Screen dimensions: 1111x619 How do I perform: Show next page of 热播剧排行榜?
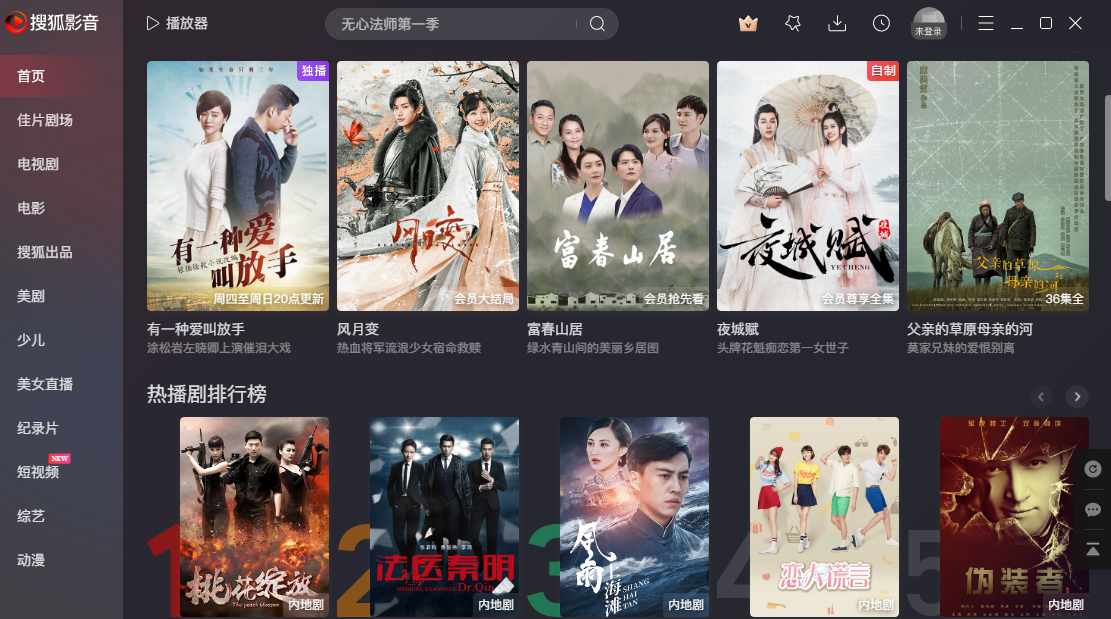1077,397
